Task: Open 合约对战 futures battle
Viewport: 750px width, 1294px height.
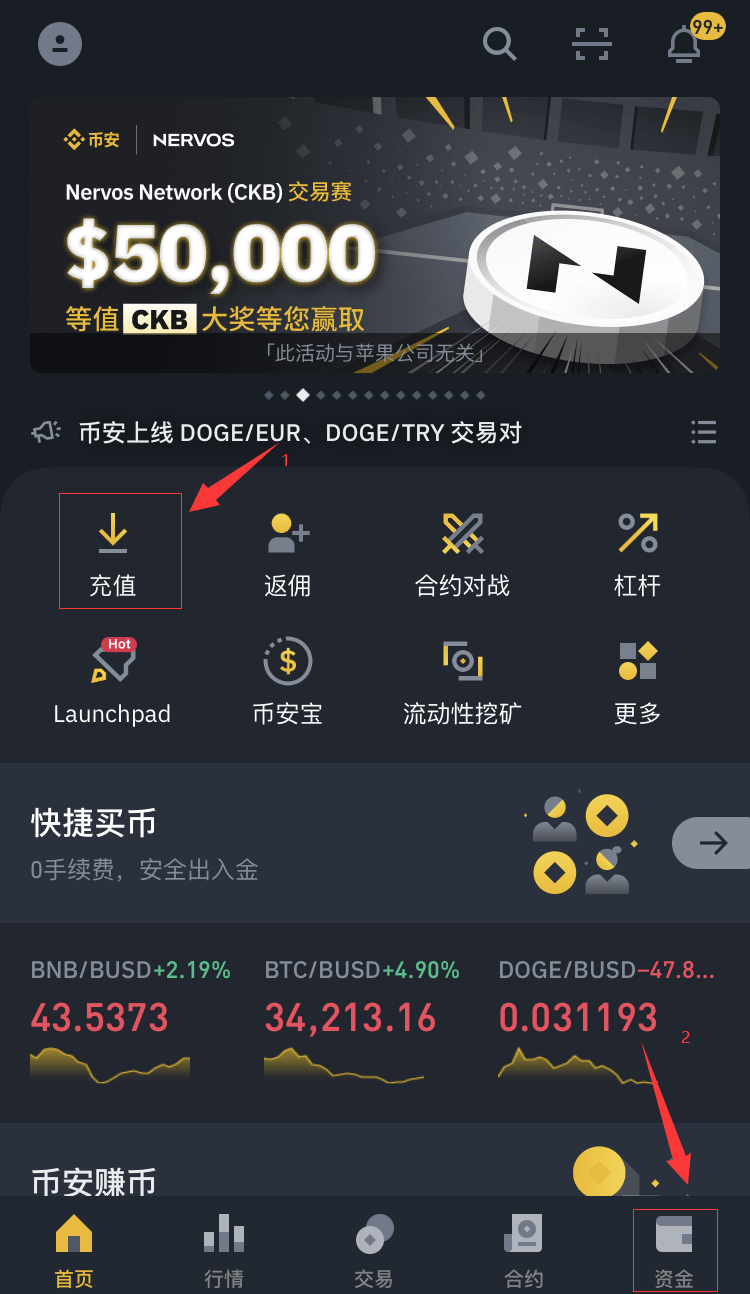Action: point(462,553)
